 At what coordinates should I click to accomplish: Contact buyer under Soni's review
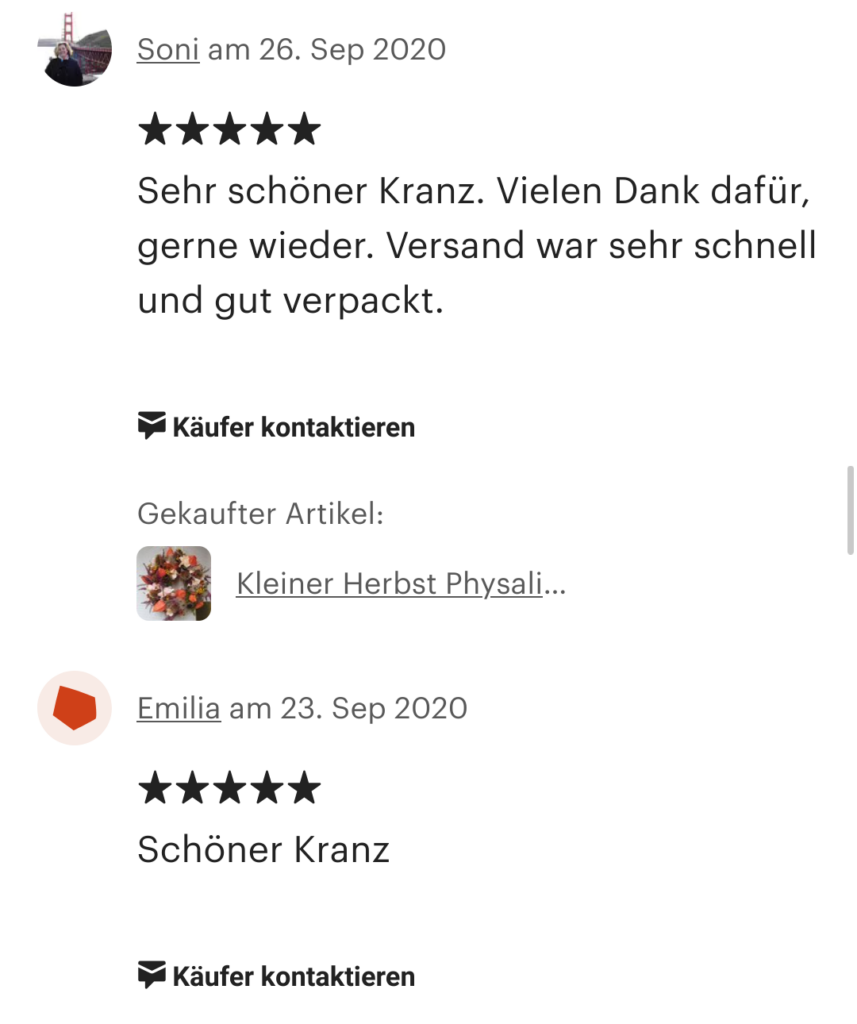(277, 427)
